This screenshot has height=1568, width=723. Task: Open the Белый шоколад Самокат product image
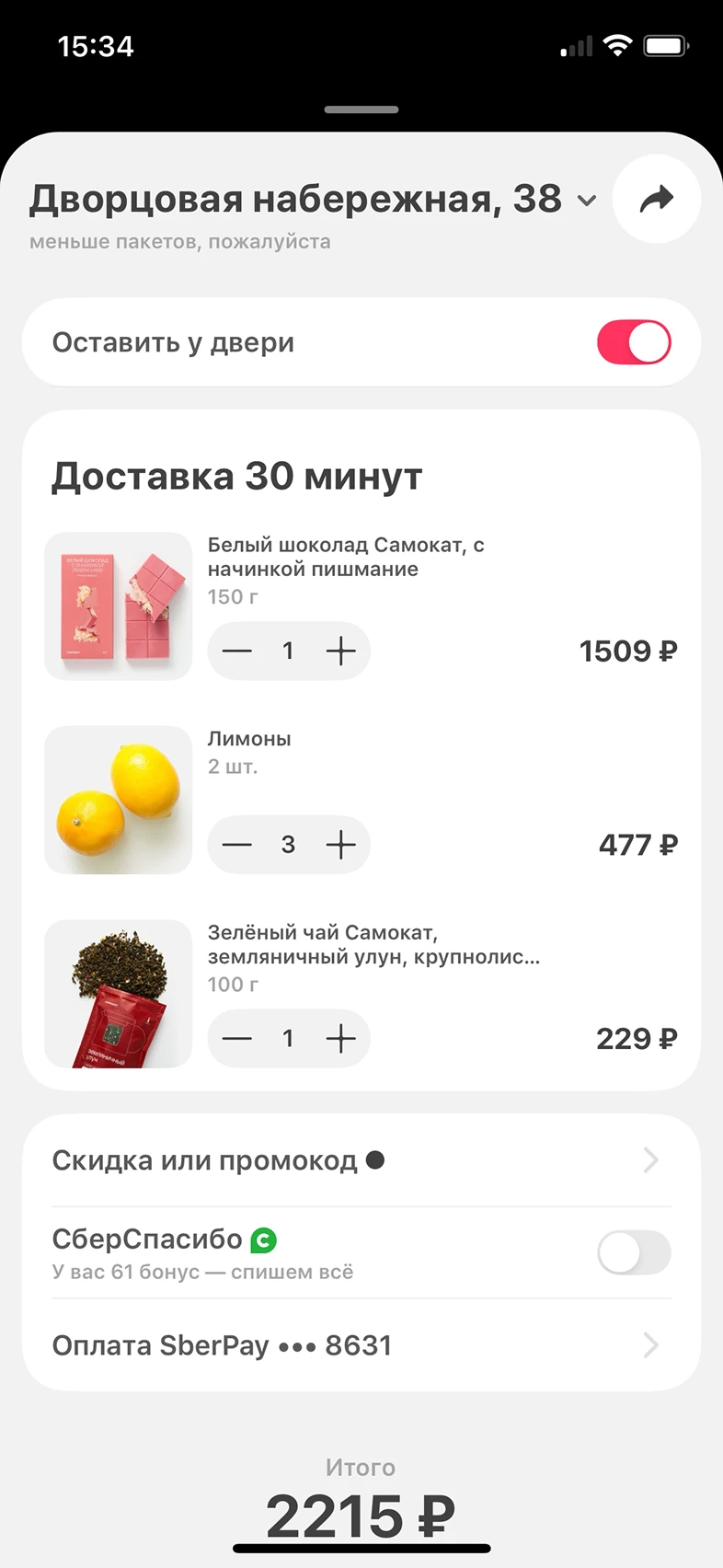click(118, 606)
